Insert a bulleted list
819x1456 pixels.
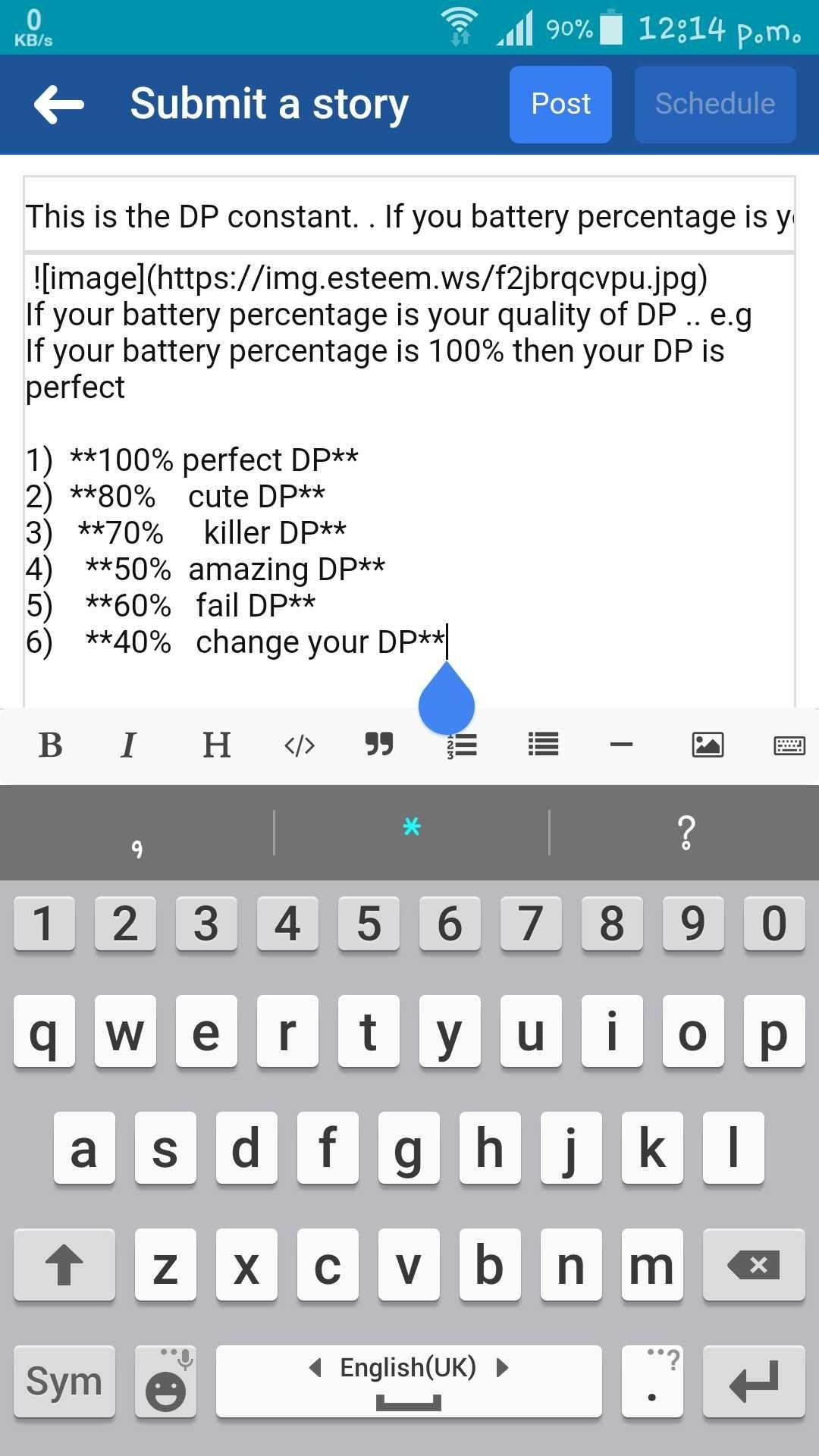coord(543,745)
